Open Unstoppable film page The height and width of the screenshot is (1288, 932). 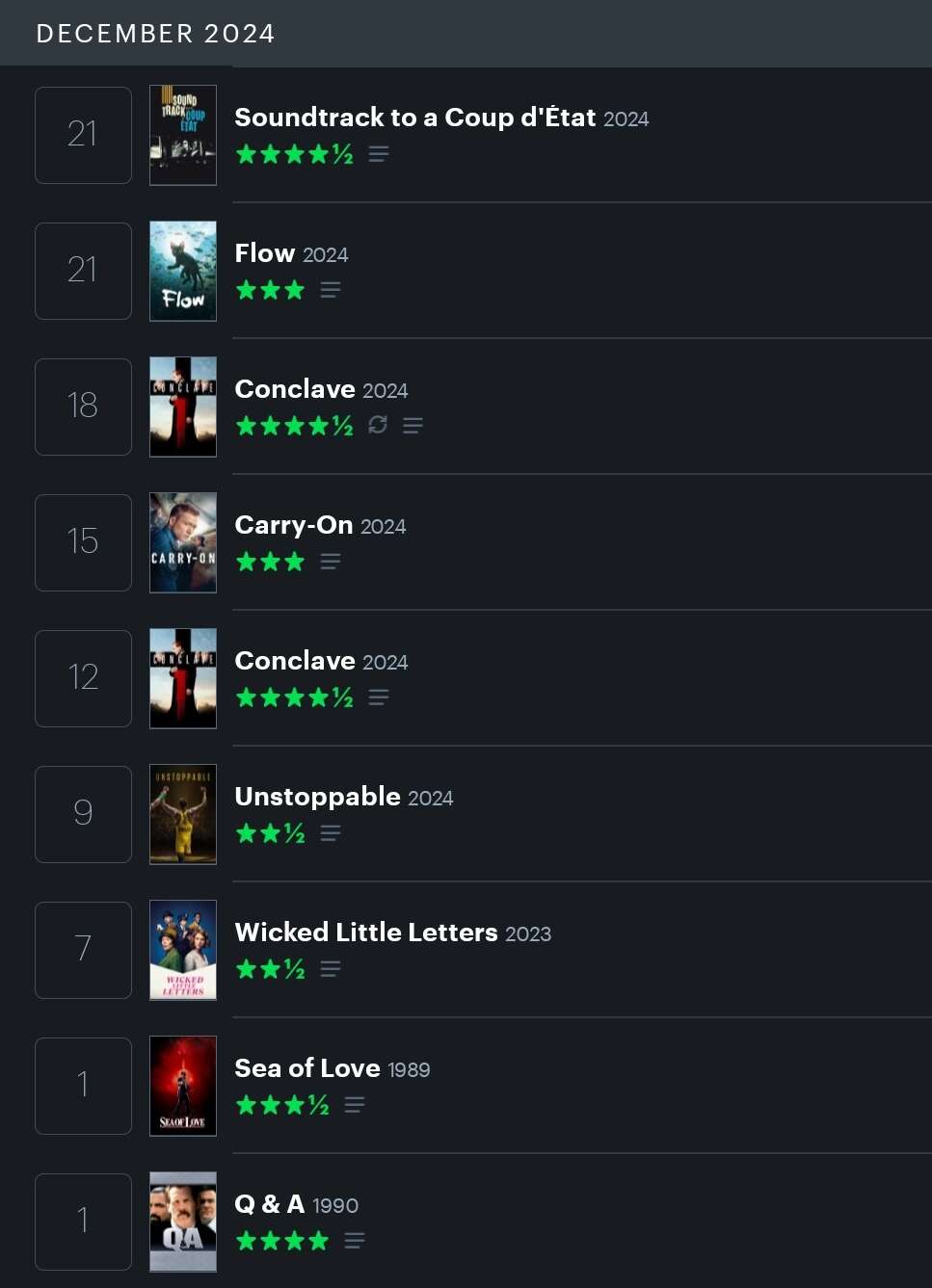click(317, 797)
